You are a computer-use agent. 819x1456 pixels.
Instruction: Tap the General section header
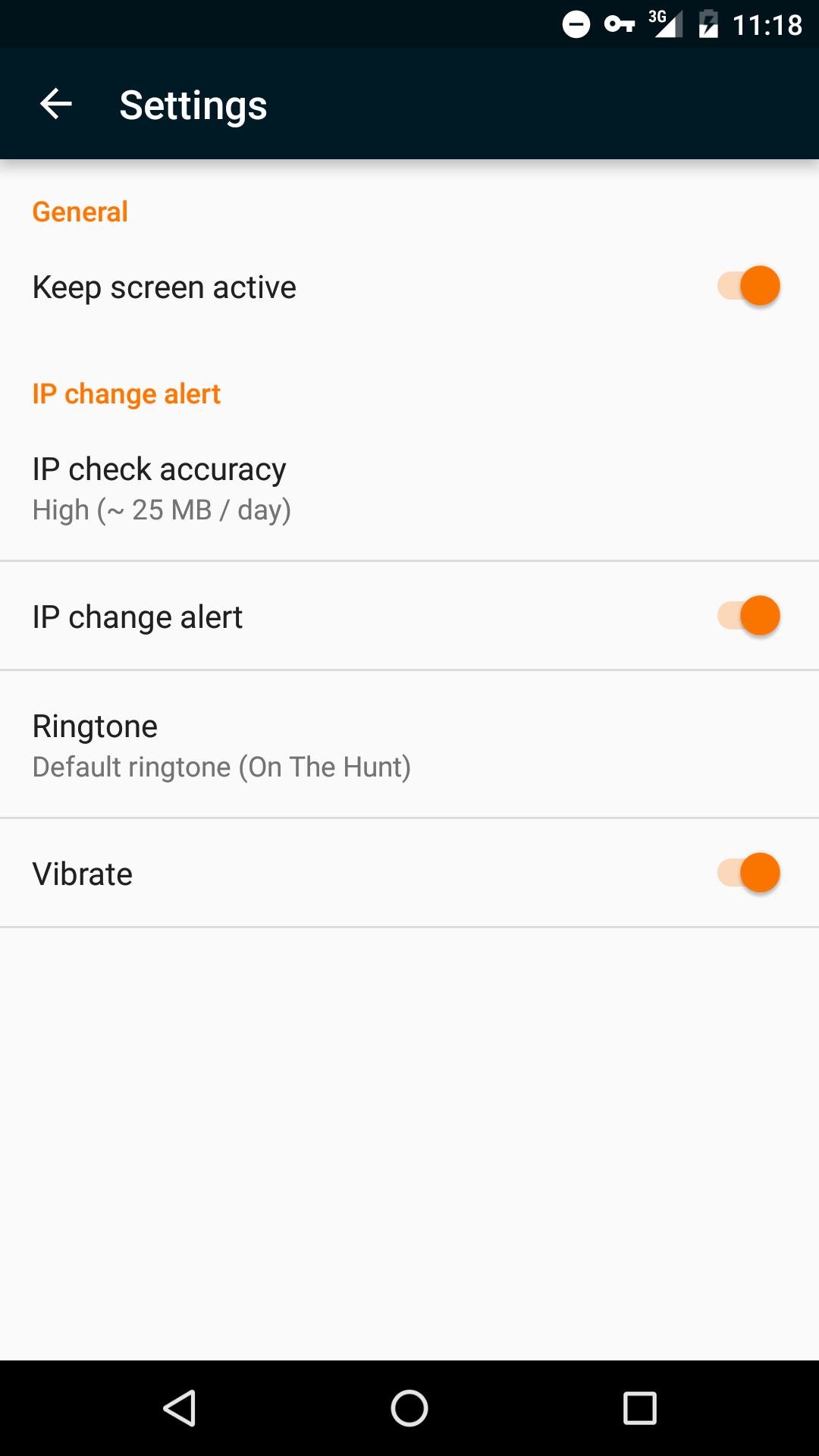[x=80, y=212]
